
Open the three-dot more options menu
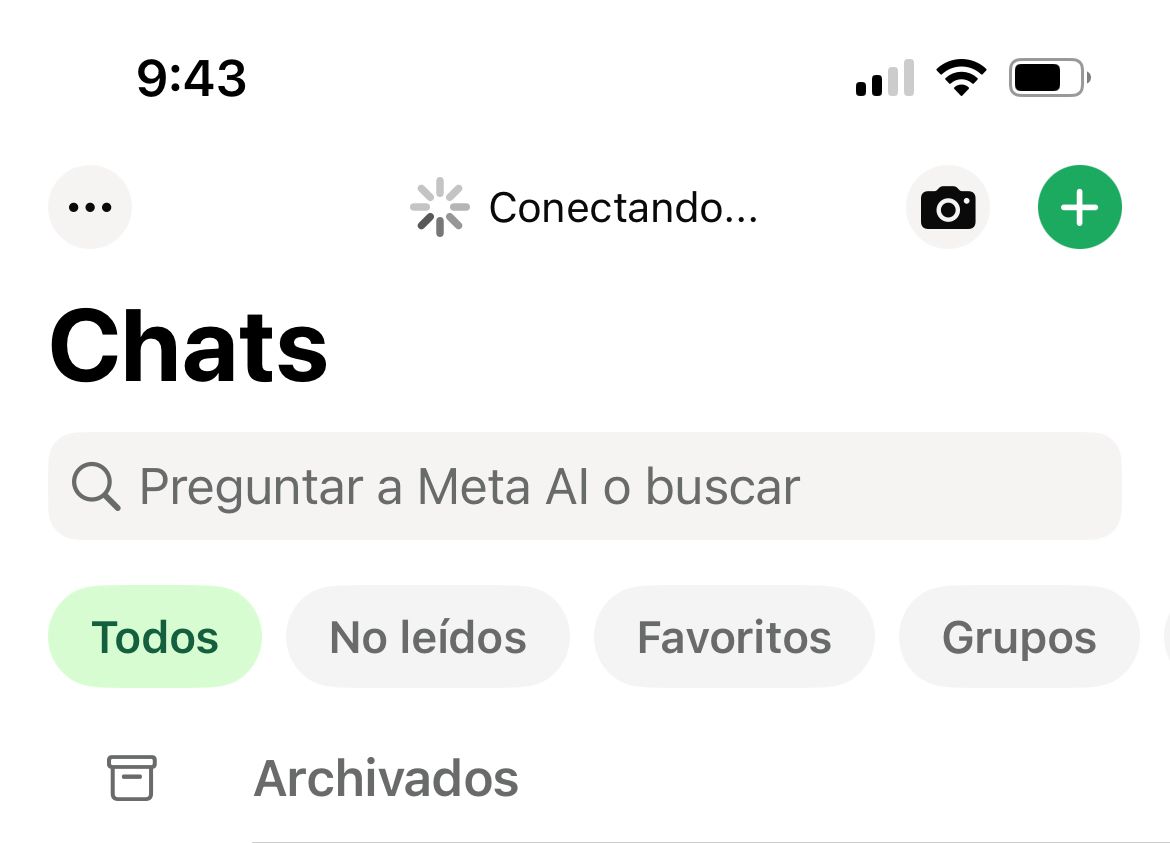90,207
